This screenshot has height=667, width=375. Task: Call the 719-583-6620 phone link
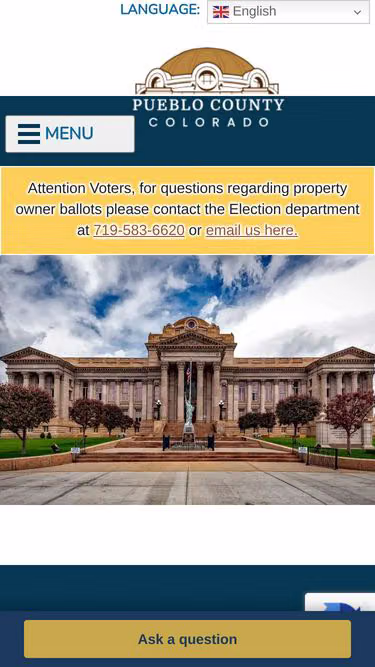[139, 230]
